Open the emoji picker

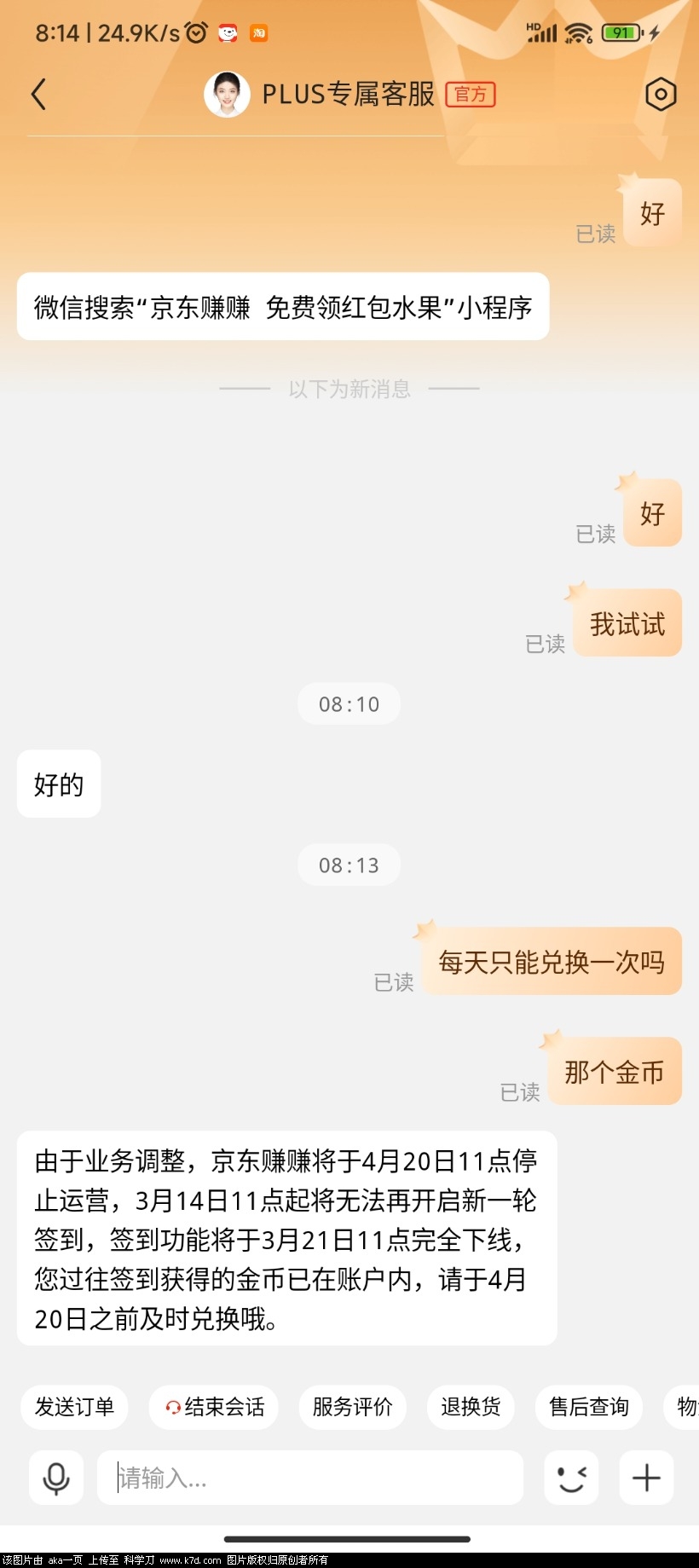571,1478
